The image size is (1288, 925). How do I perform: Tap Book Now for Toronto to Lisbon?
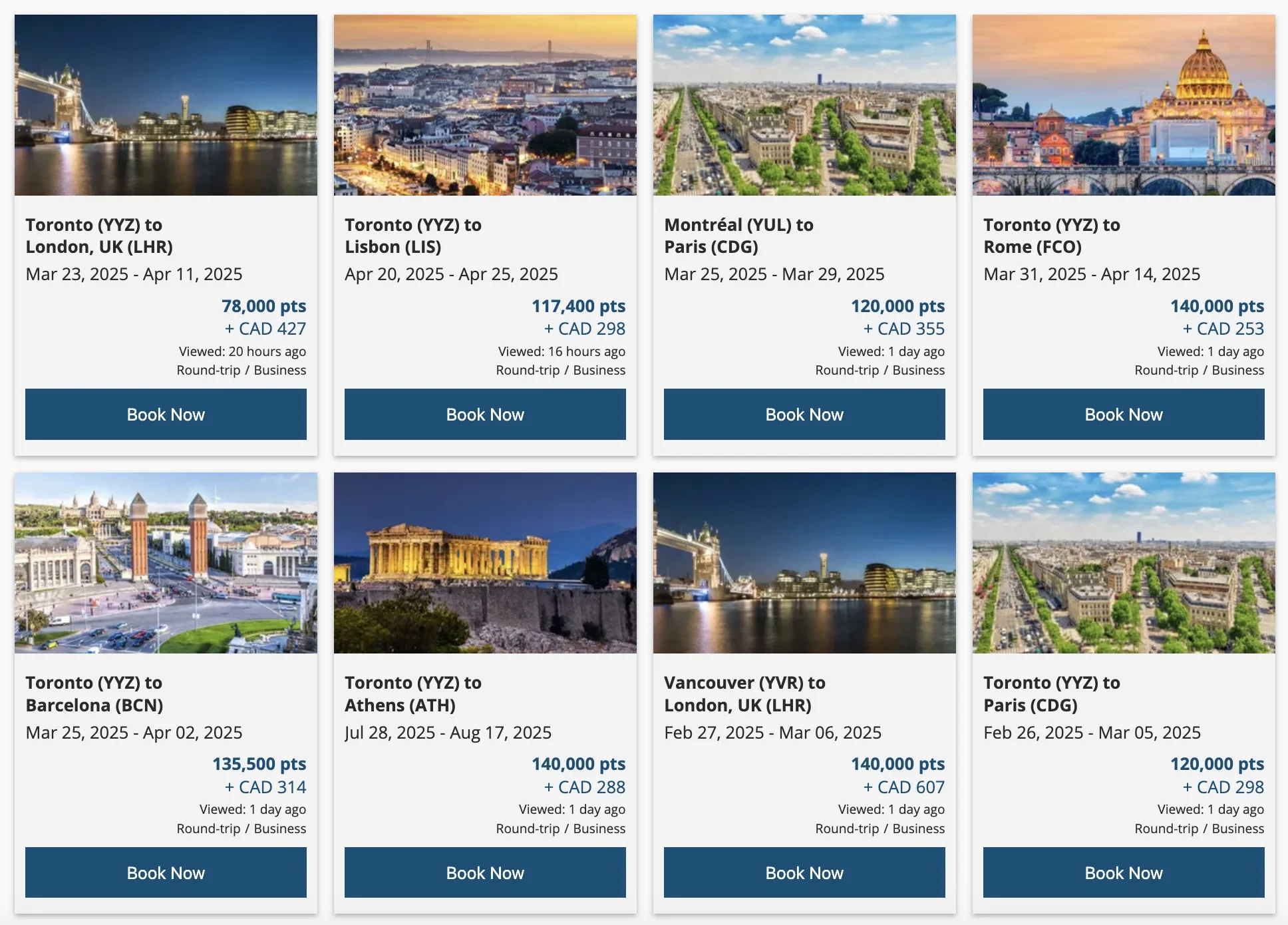coord(485,414)
